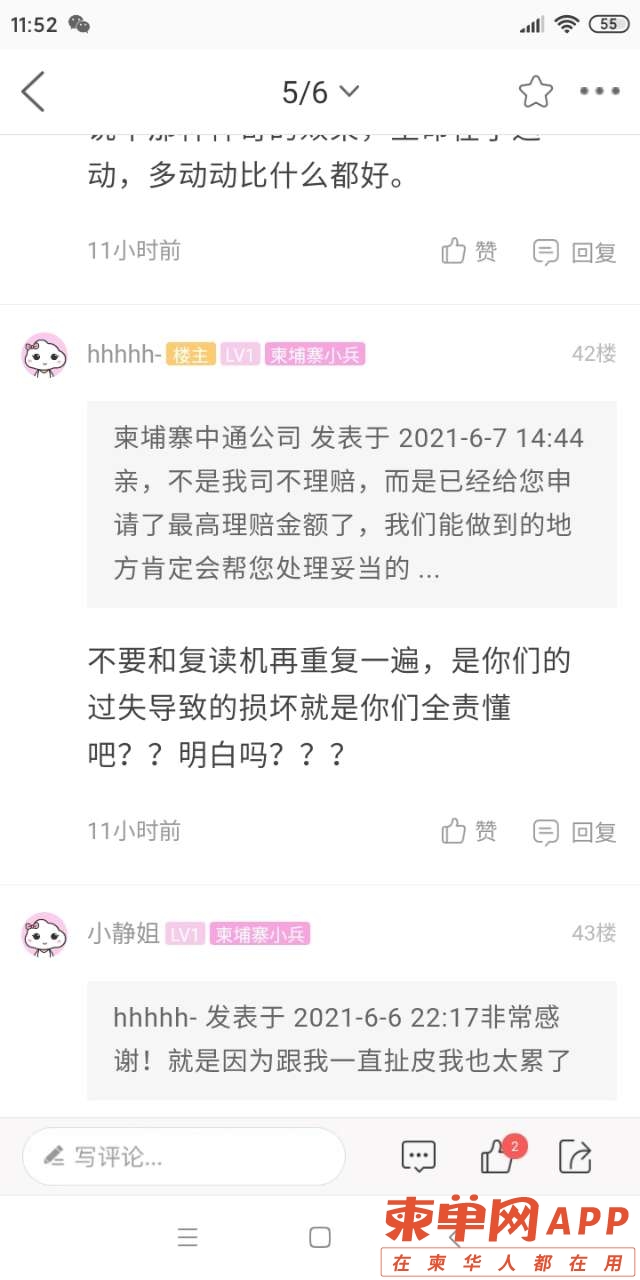Viewport: 640px width, 1280px height.
Task: Open hhhhh- user avatar profile
Action: click(45, 355)
